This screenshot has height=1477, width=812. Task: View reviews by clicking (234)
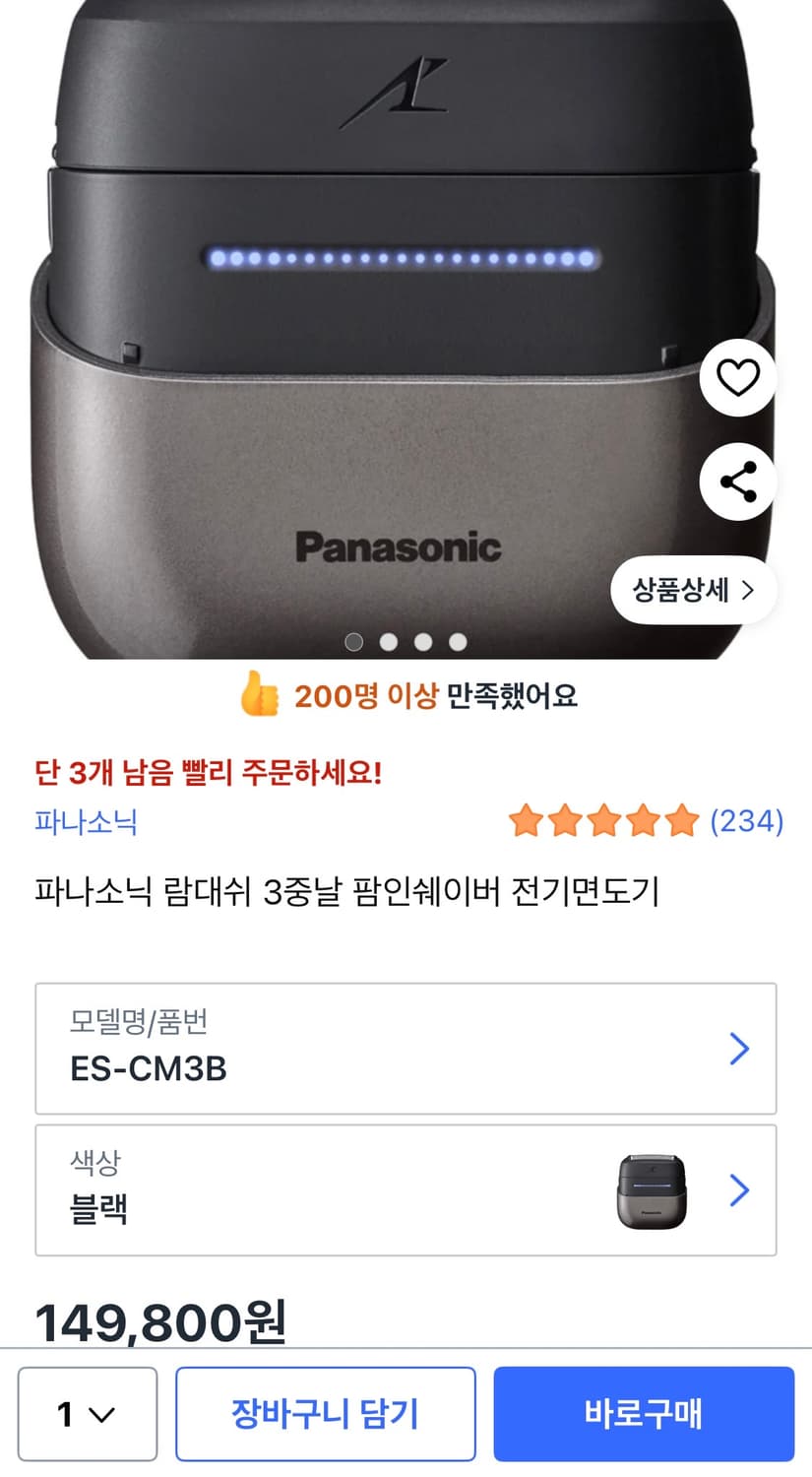tap(744, 820)
